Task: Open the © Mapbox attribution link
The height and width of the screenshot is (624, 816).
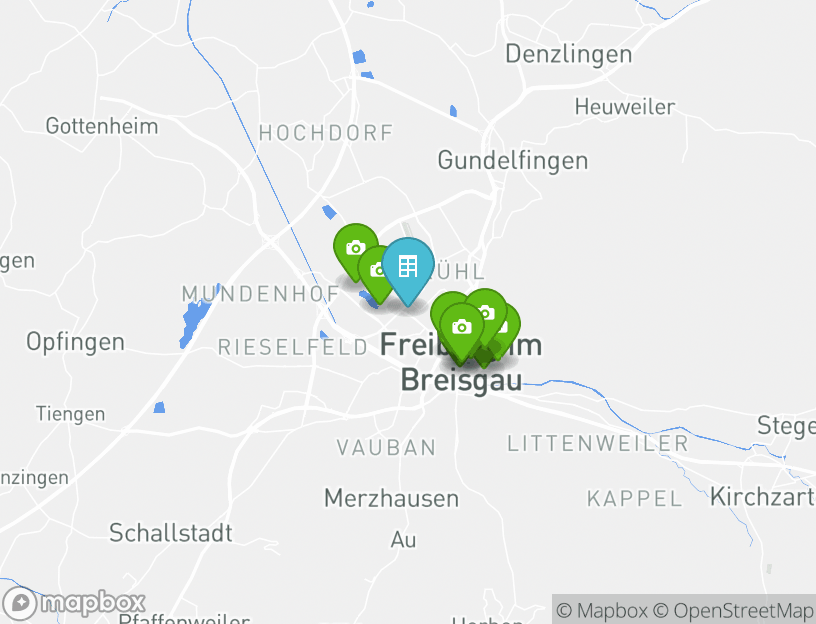Action: 601,610
